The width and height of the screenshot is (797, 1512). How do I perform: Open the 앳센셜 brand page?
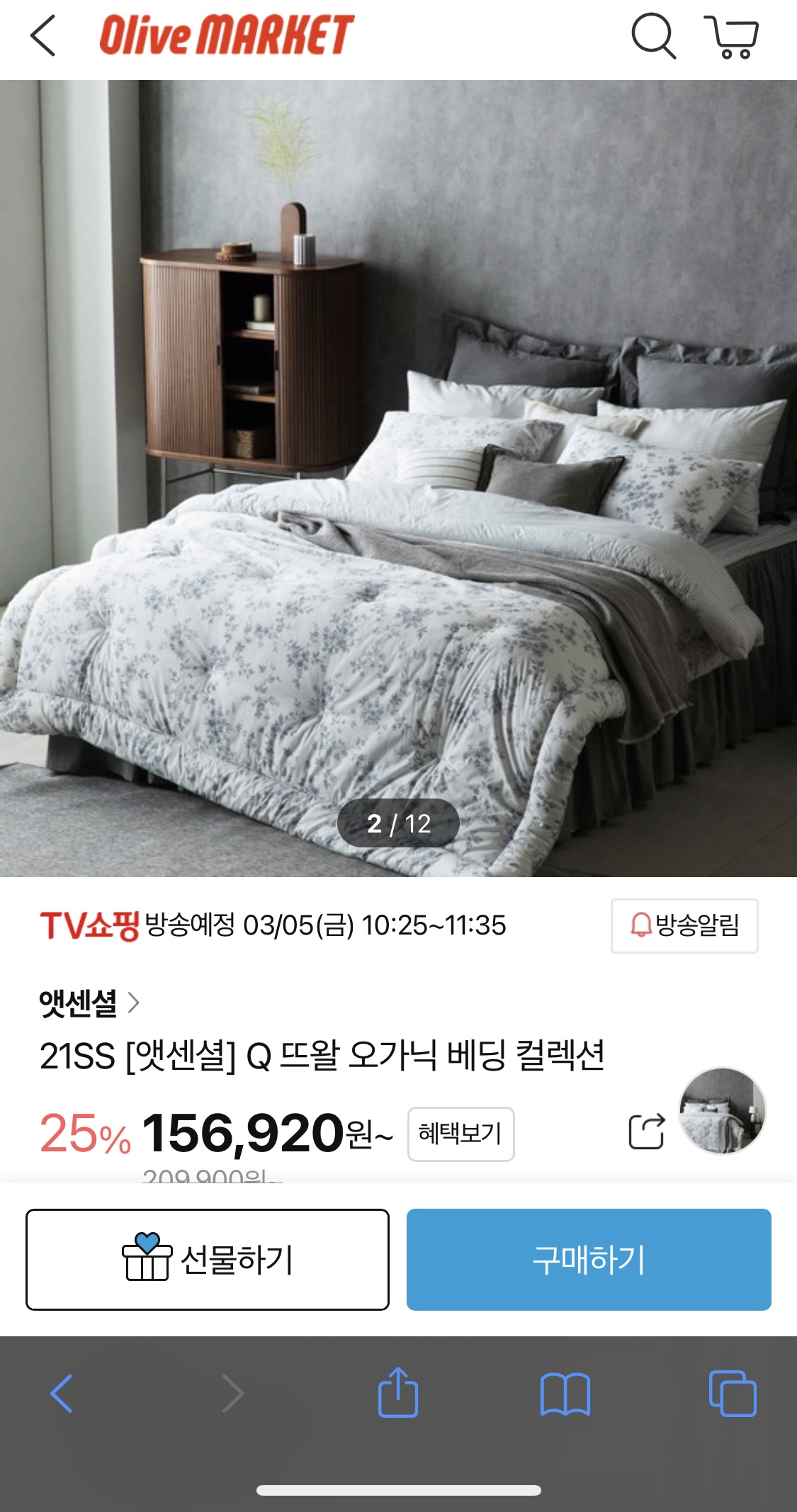(89, 1003)
